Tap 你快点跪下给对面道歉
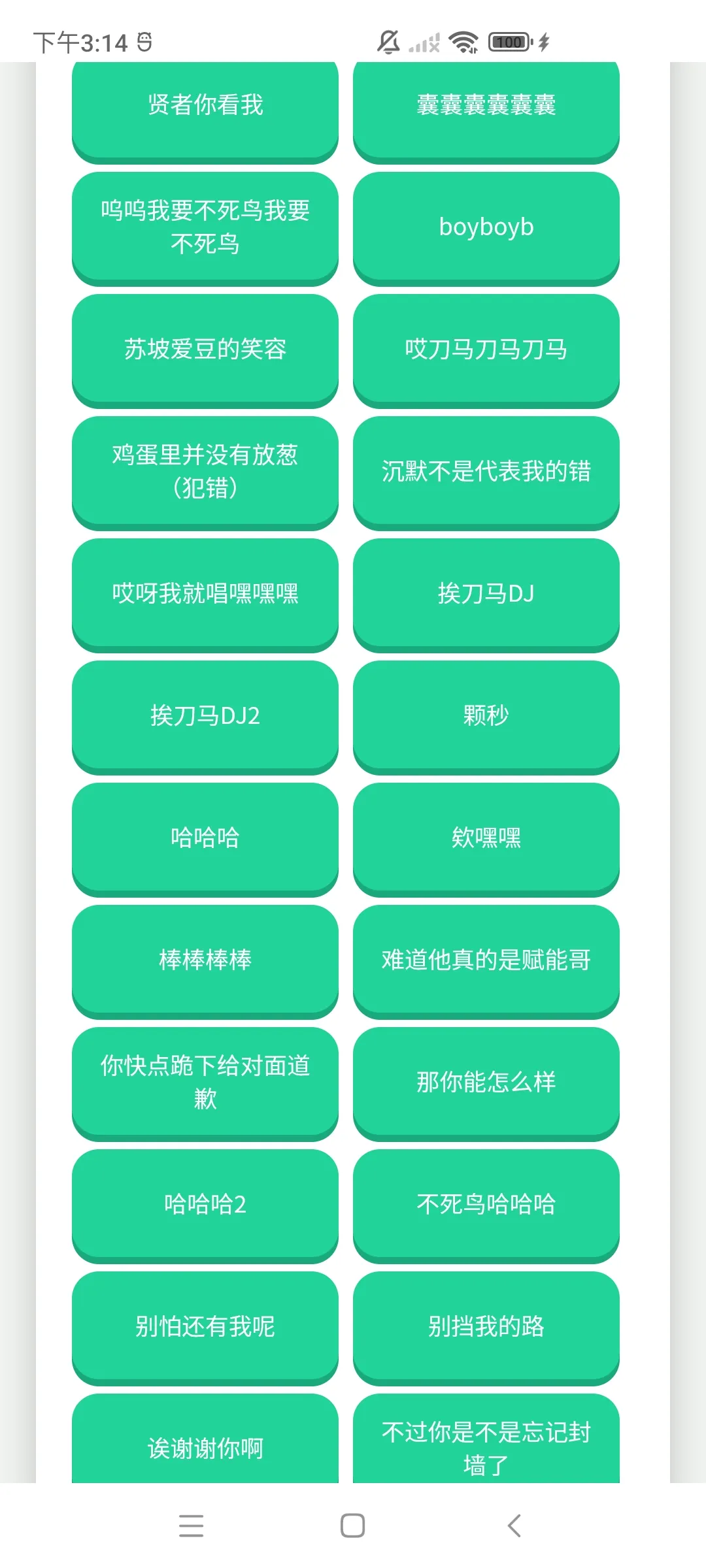The width and height of the screenshot is (706, 1568). pyautogui.click(x=205, y=1083)
